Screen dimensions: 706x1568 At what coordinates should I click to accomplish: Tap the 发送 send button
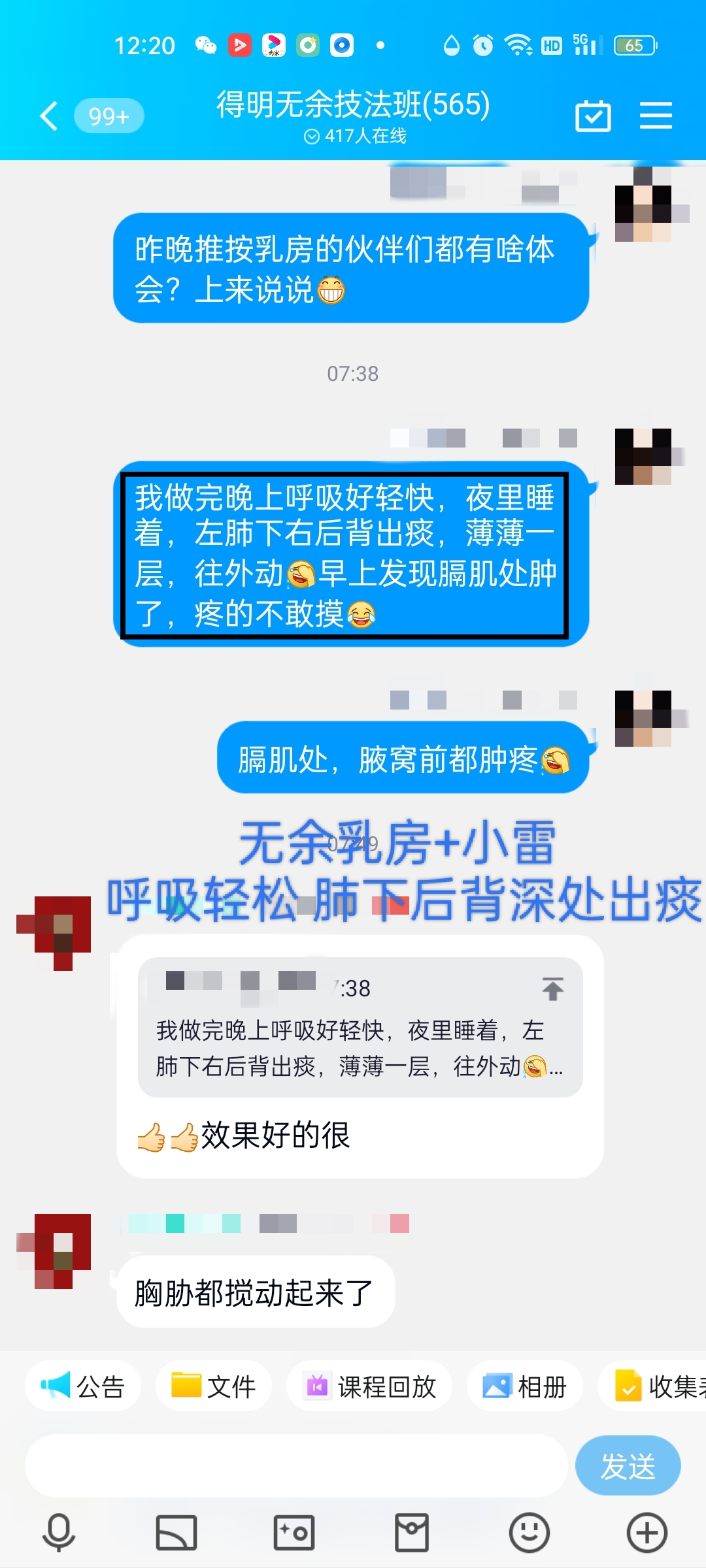(628, 1465)
